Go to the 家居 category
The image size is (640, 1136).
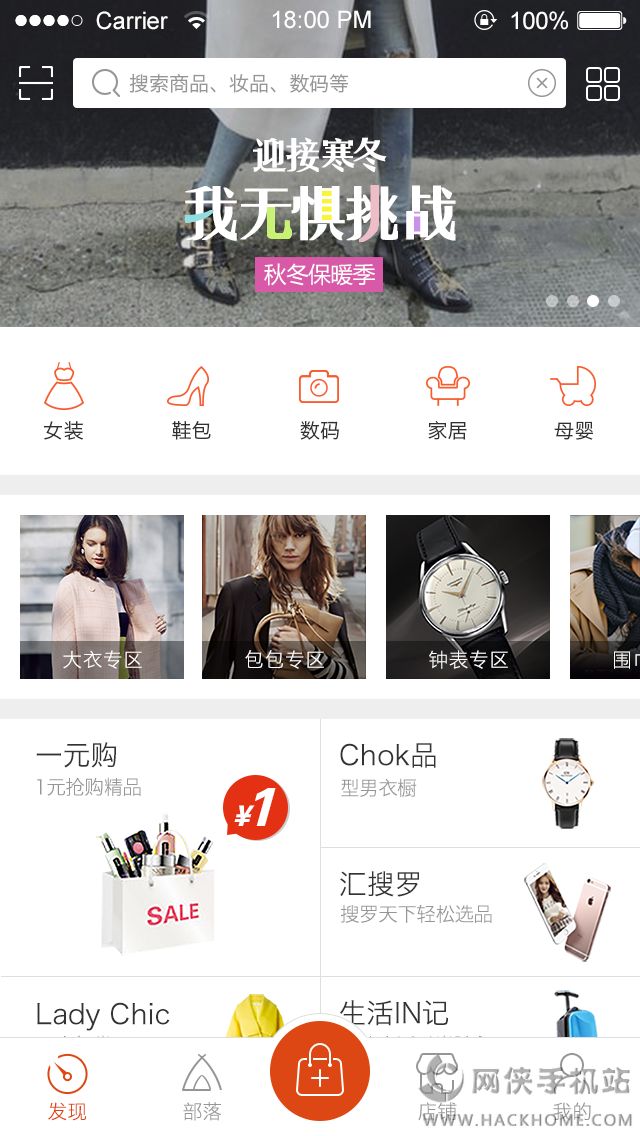tap(447, 401)
